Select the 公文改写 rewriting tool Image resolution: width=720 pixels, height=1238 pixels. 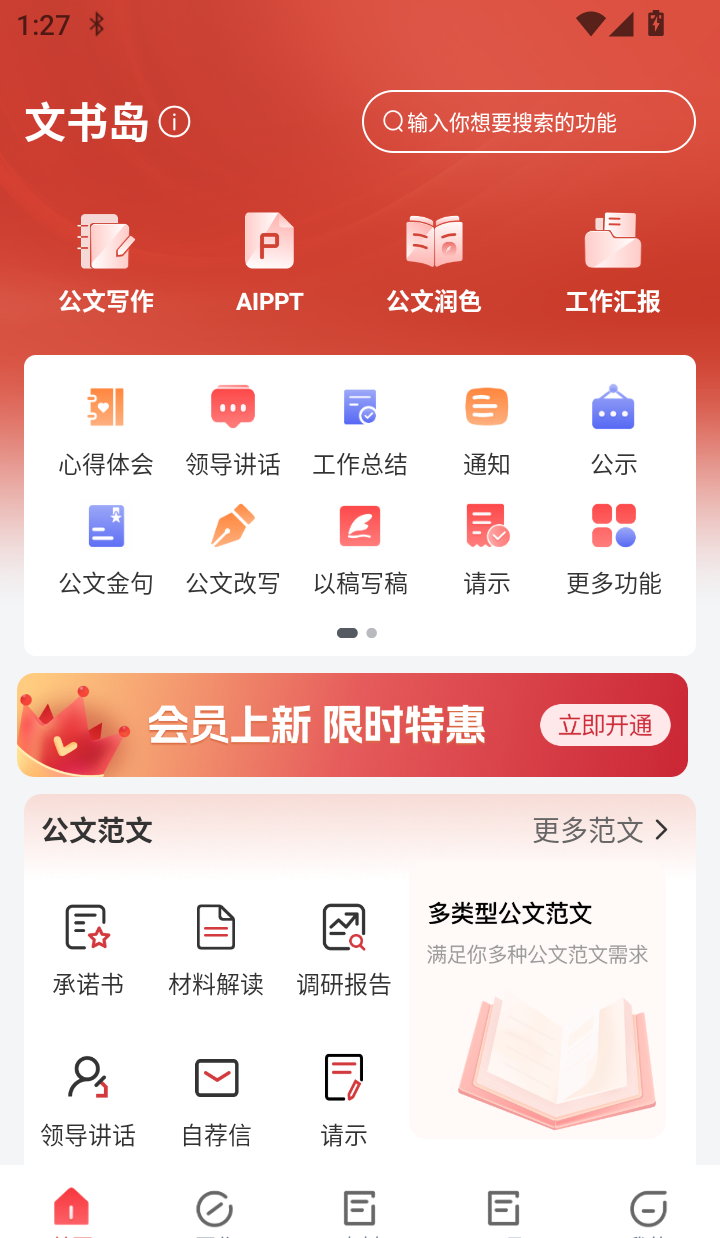pos(233,545)
